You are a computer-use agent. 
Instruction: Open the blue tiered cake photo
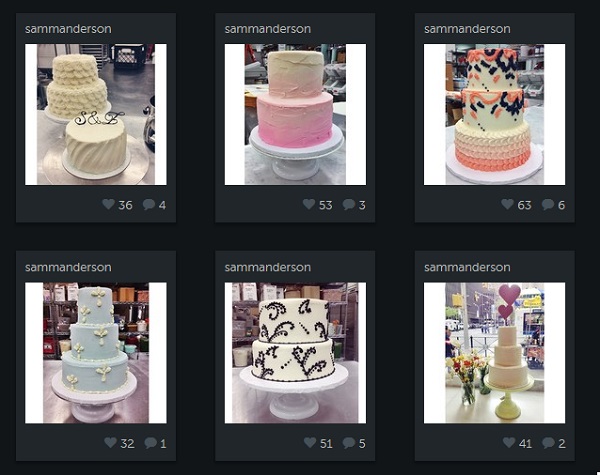tap(96, 352)
